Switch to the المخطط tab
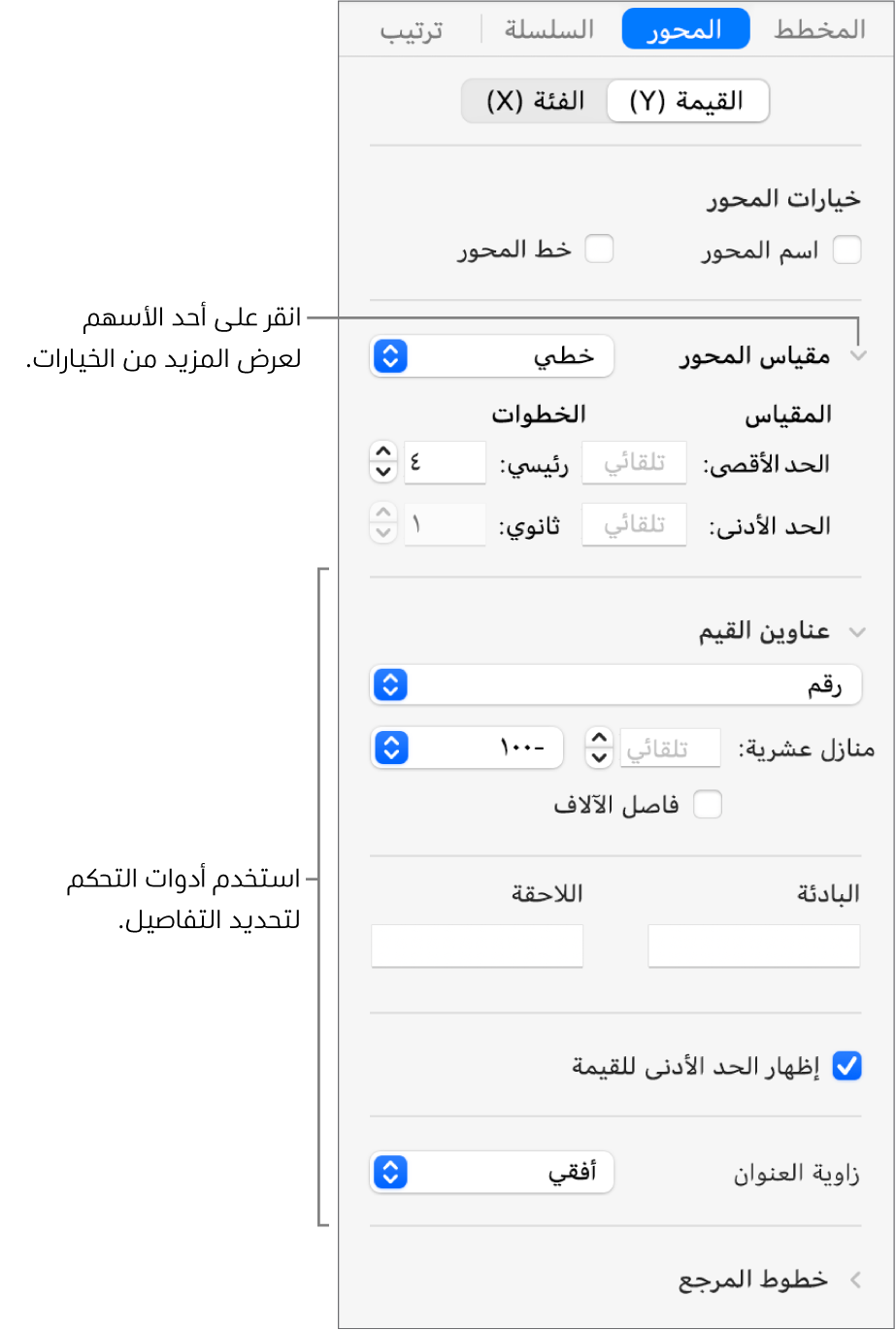 tap(818, 30)
